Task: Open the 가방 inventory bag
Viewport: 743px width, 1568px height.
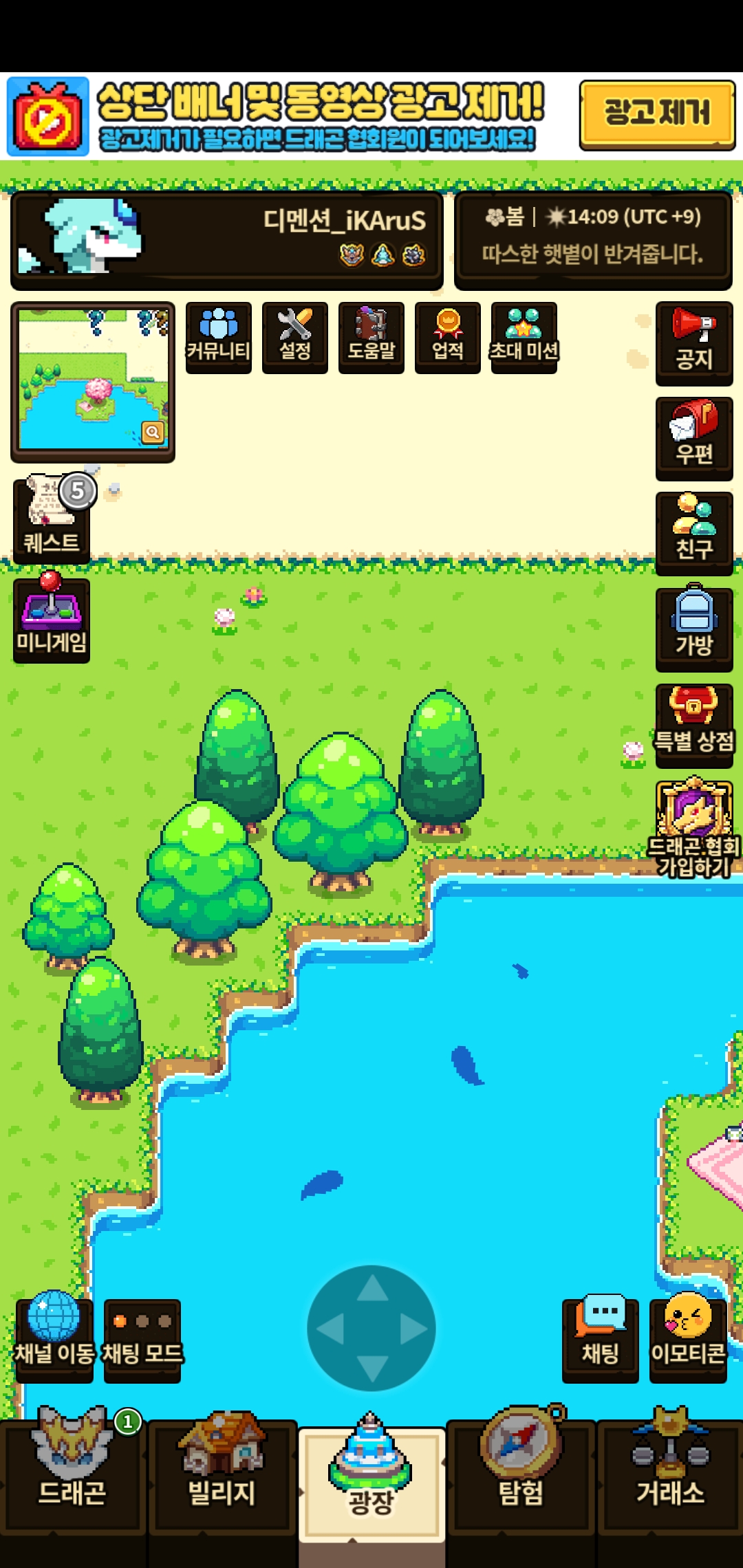Action: pyautogui.click(x=693, y=628)
